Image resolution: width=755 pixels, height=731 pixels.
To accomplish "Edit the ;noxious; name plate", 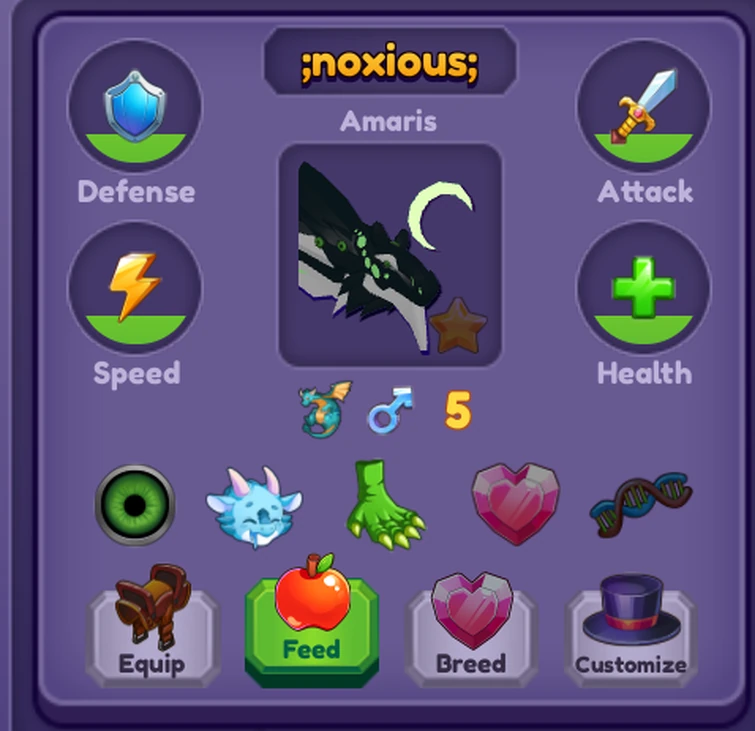I will click(389, 62).
